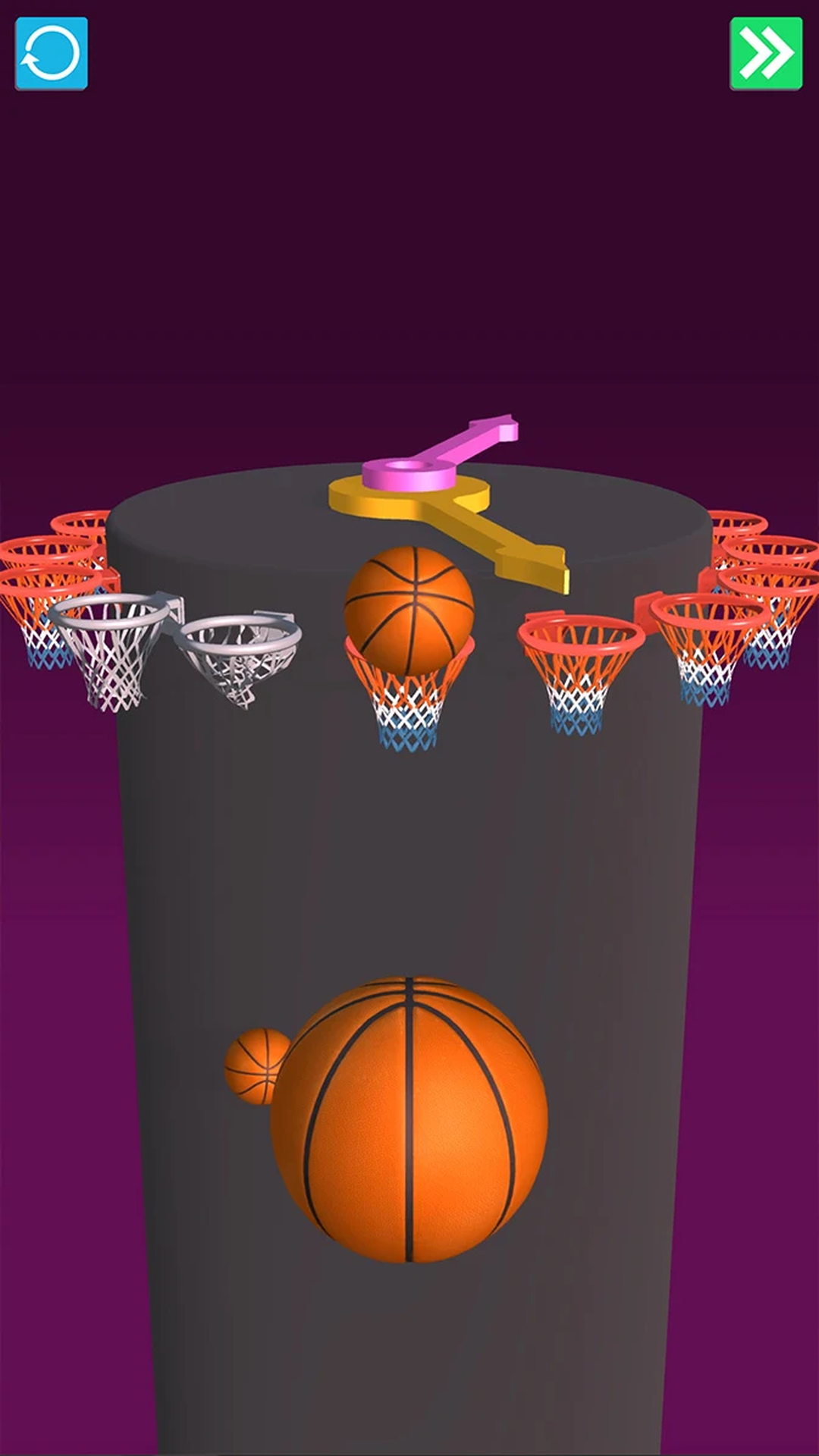Skip level using the green fast-forward button
Viewport: 819px width, 1456px height.
[766, 54]
